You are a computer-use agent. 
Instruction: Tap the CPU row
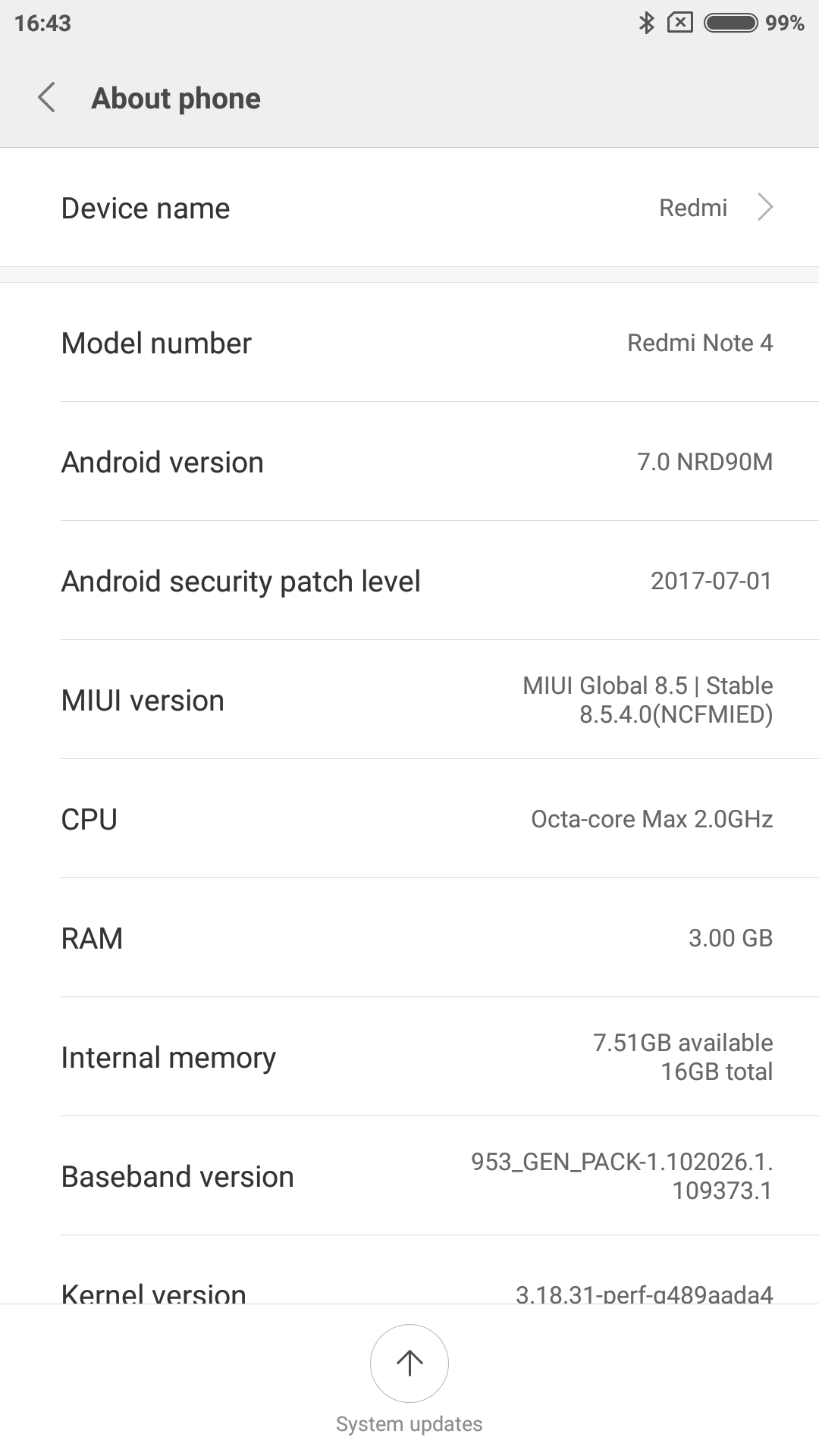point(409,819)
